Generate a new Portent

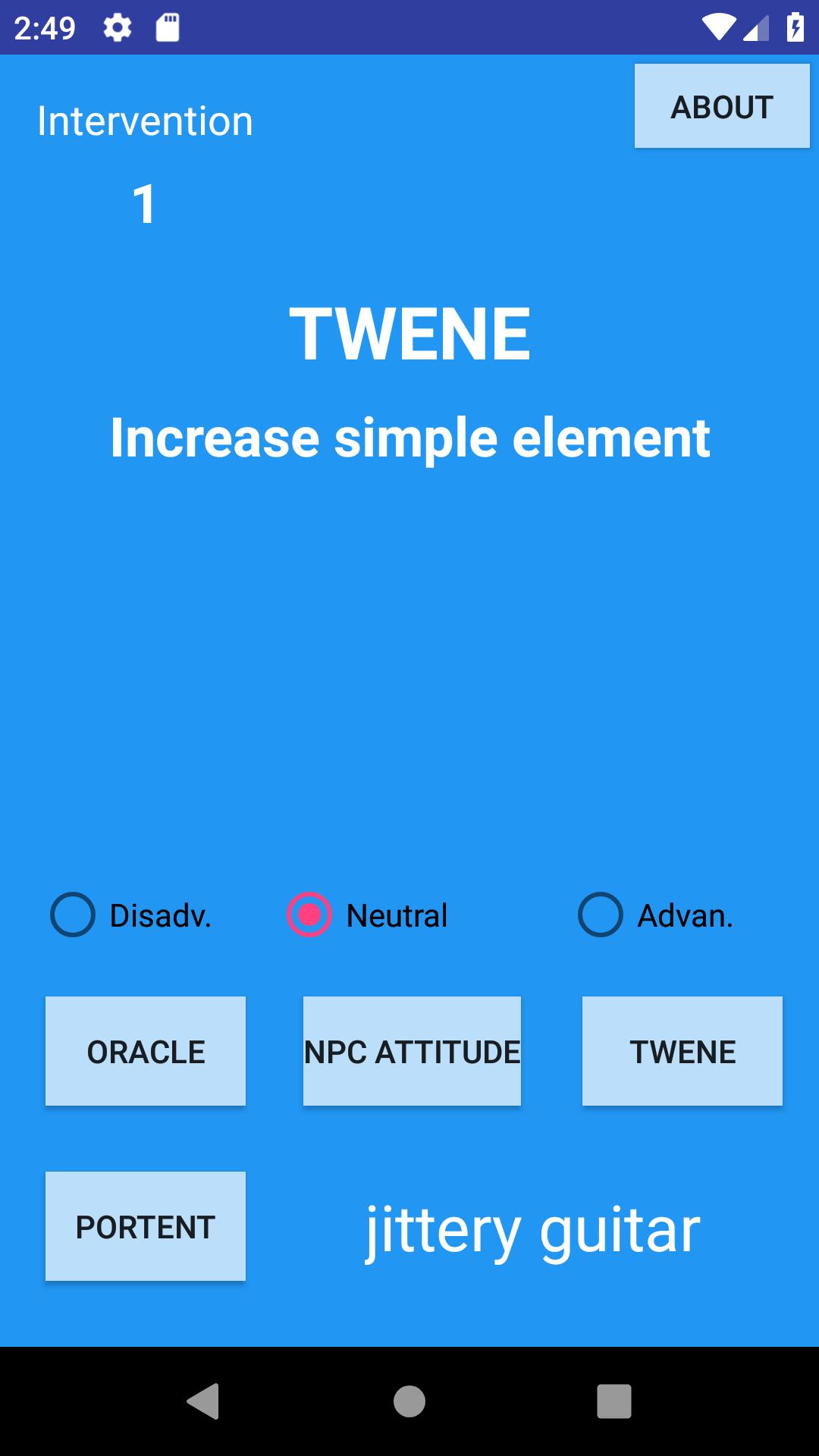click(146, 1226)
